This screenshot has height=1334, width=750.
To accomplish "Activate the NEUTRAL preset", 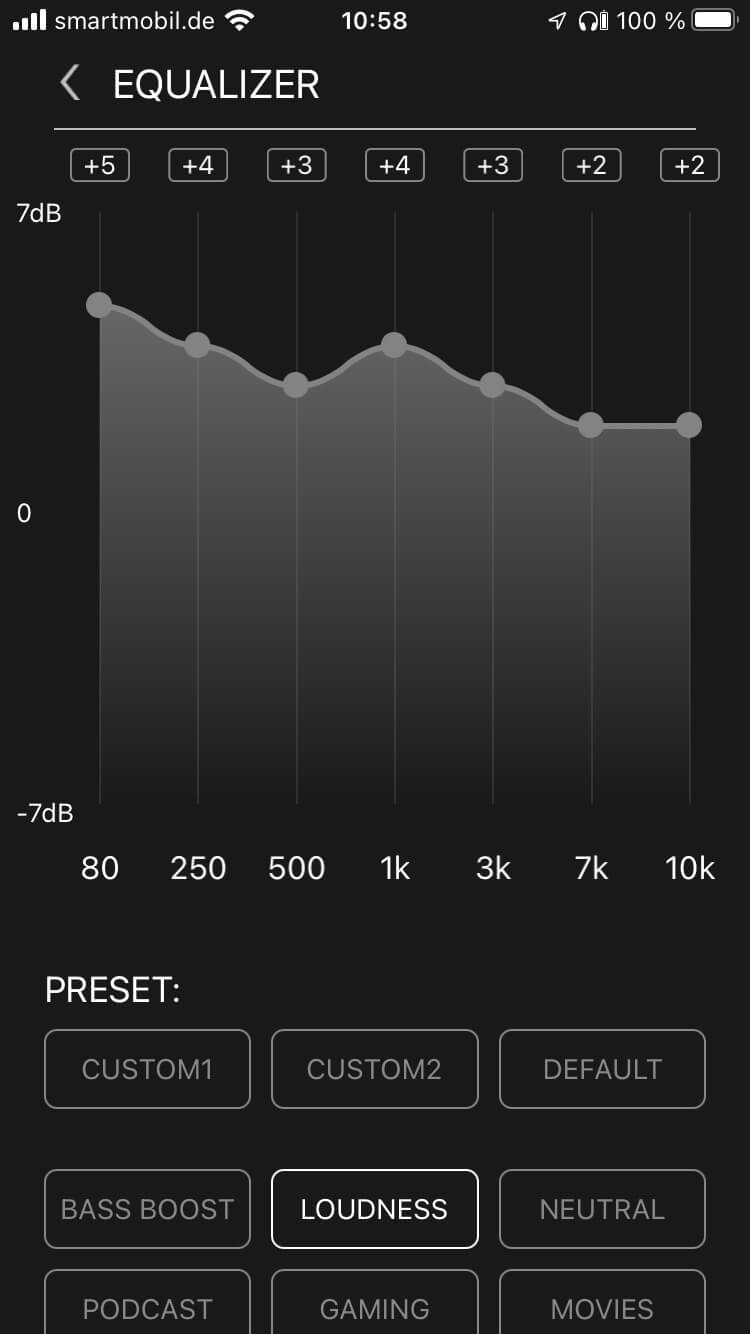I will (602, 1209).
